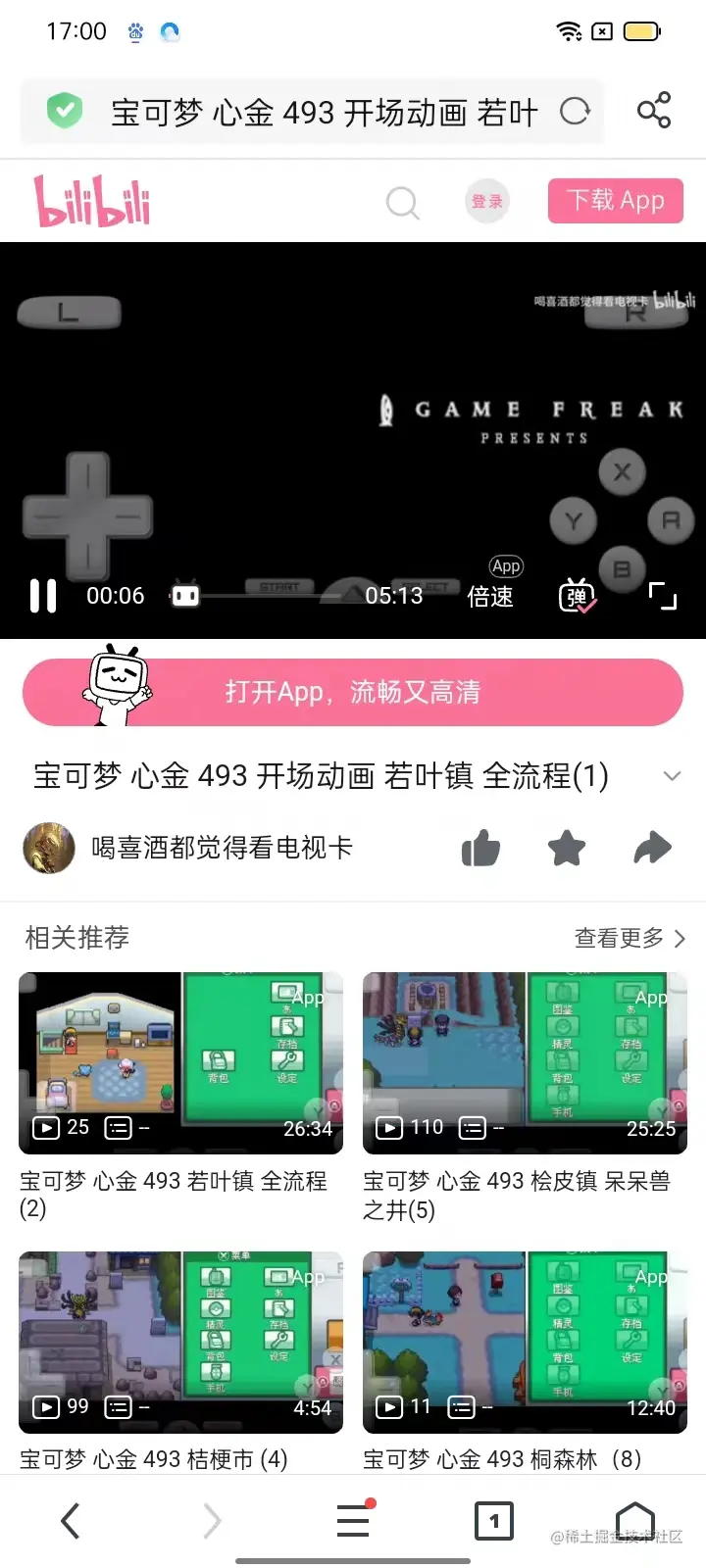Favorite the video with the star icon
Image resolution: width=706 pixels, height=1568 pixels.
coord(567,848)
